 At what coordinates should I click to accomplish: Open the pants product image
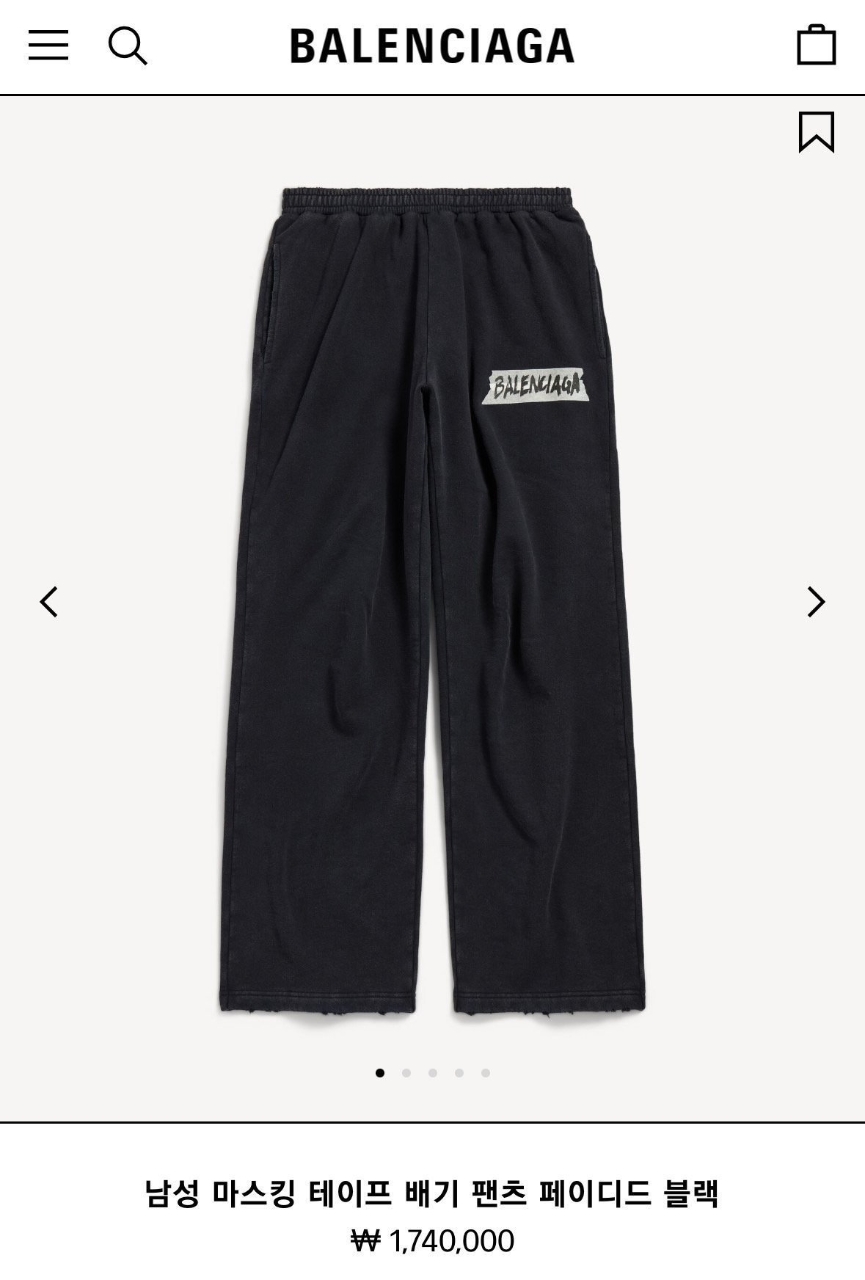point(432,600)
